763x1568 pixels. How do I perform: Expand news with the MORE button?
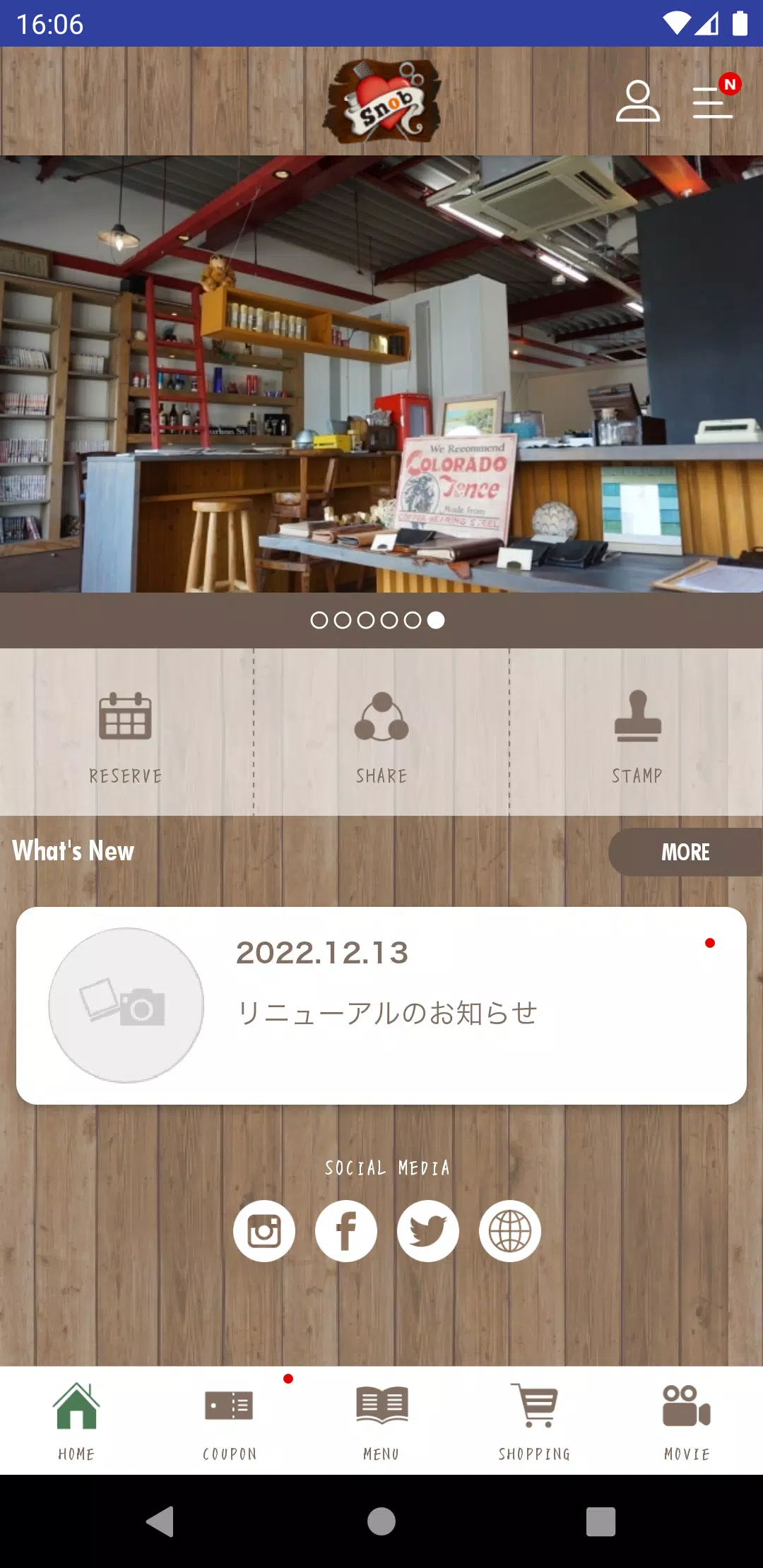[x=684, y=853]
